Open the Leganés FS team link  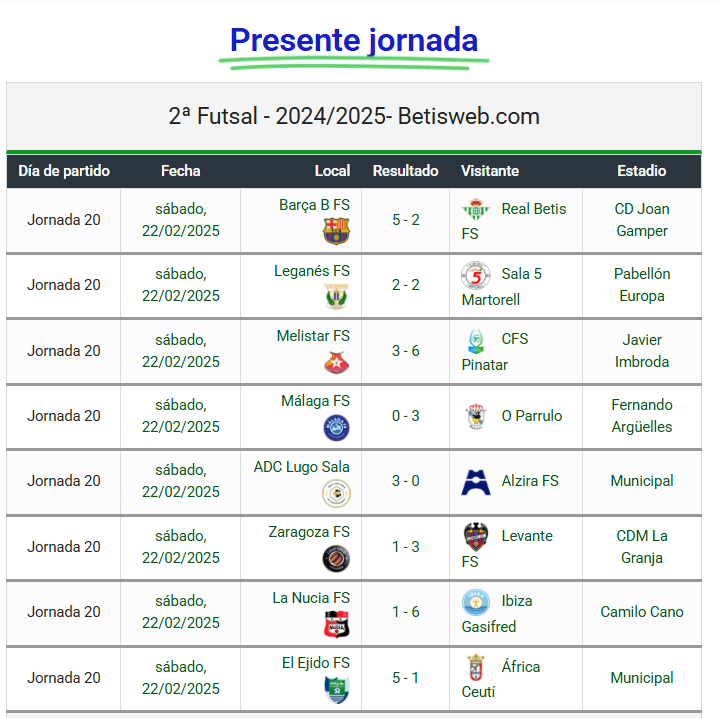click(312, 270)
